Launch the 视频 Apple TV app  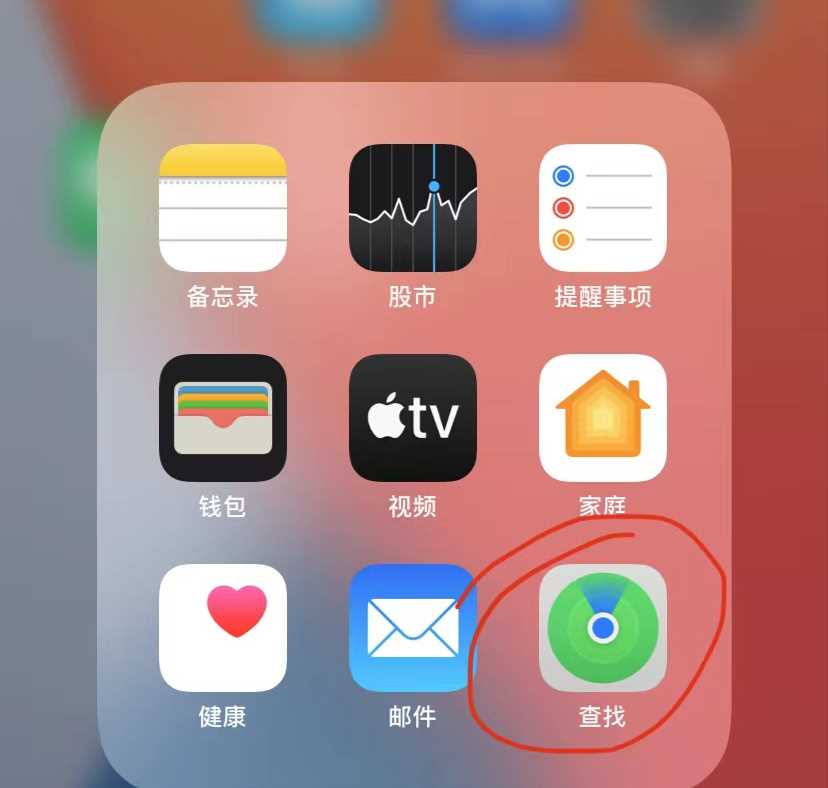point(413,418)
